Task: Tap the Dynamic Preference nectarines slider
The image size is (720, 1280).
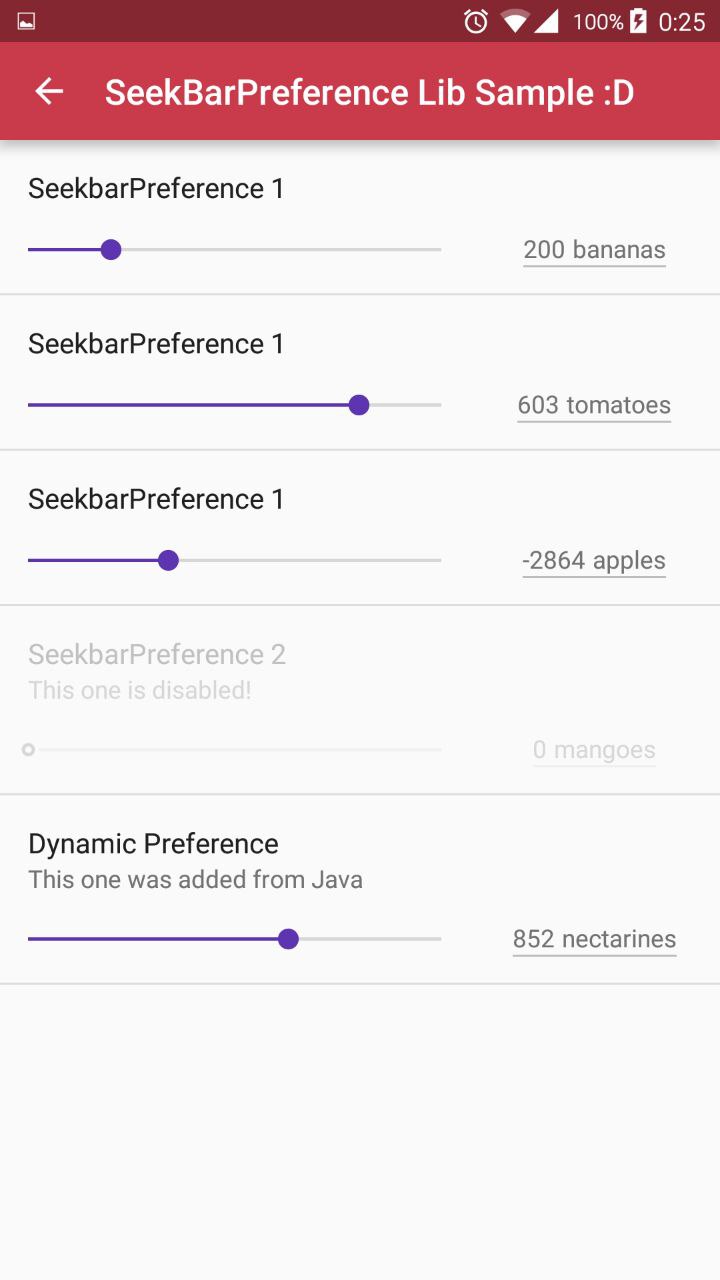Action: click(x=234, y=939)
